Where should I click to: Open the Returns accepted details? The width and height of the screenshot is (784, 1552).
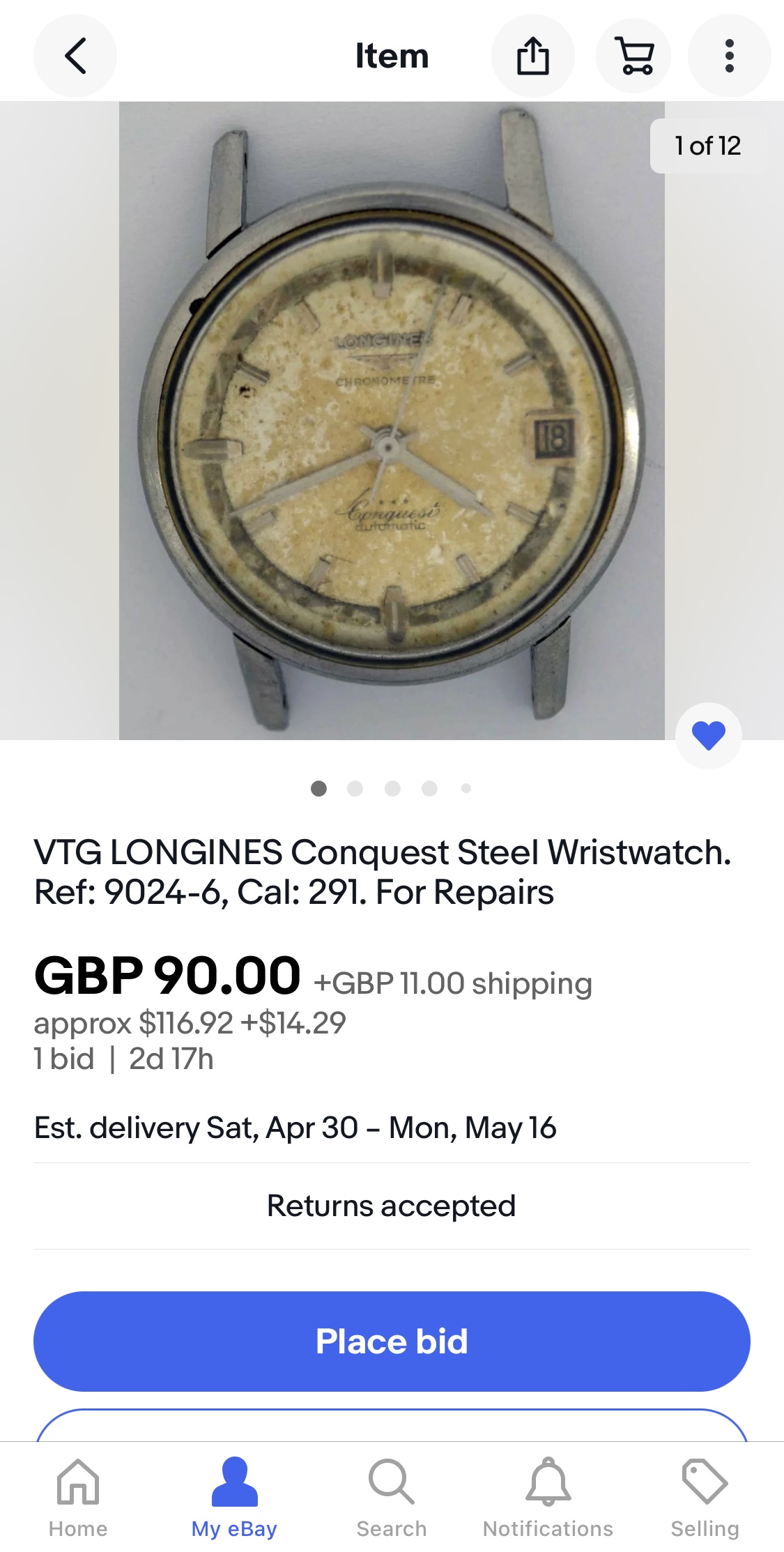coord(392,1206)
